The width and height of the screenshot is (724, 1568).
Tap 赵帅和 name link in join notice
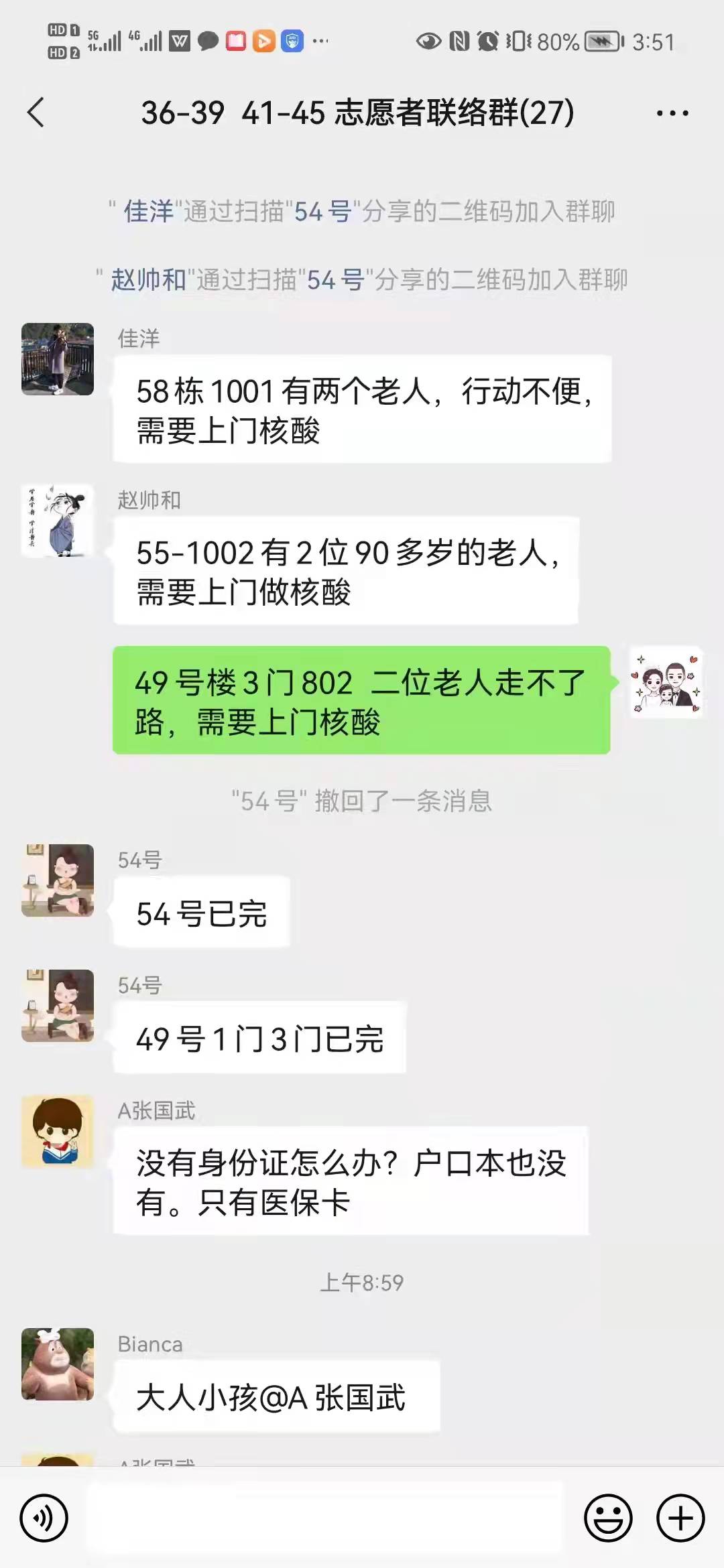click(148, 279)
